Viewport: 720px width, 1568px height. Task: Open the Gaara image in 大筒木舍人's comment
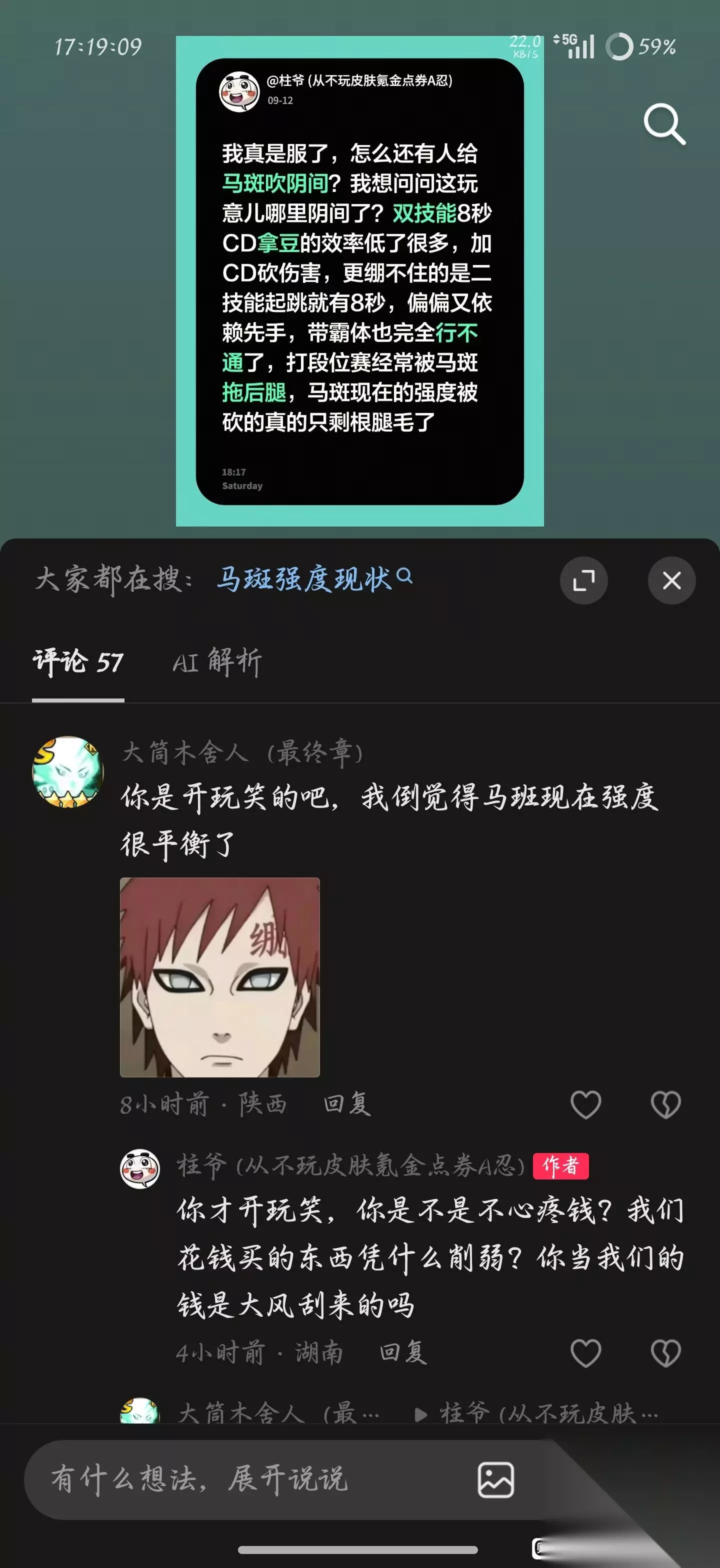click(x=219, y=977)
